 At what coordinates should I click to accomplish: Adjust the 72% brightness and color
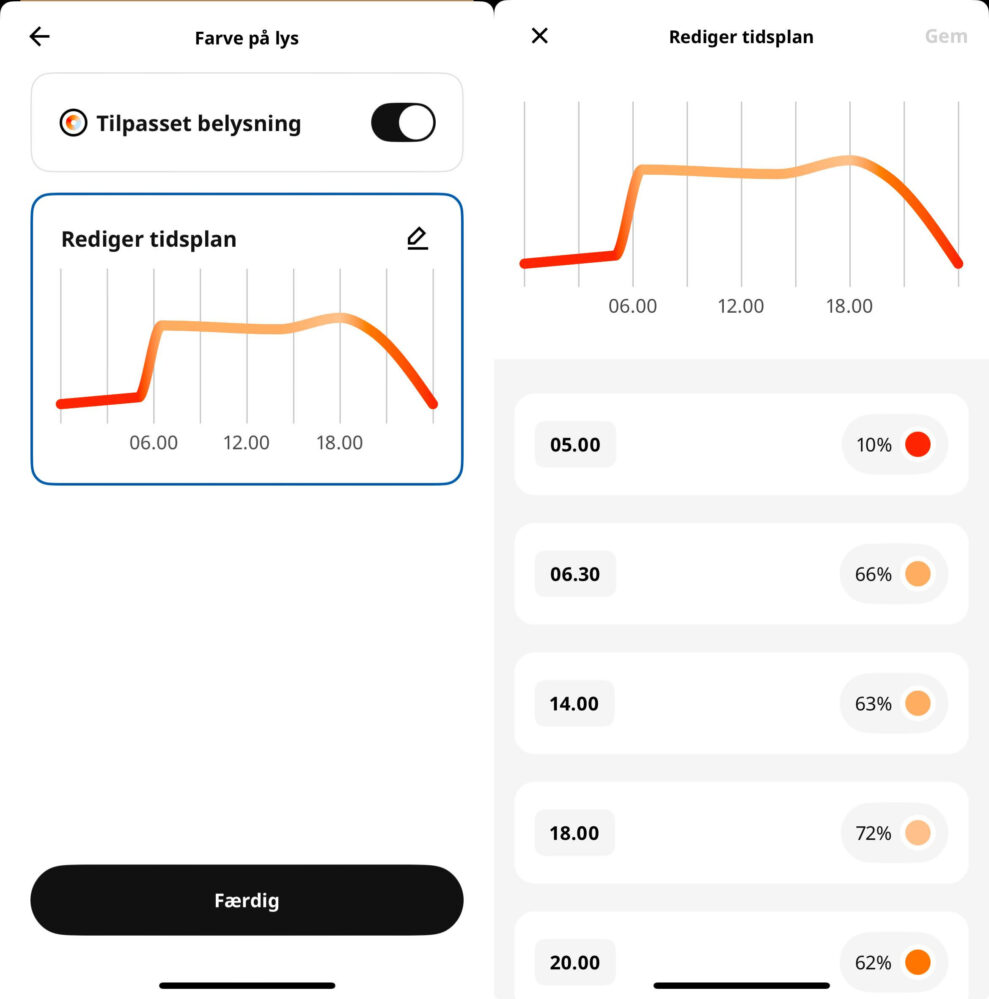(x=894, y=833)
